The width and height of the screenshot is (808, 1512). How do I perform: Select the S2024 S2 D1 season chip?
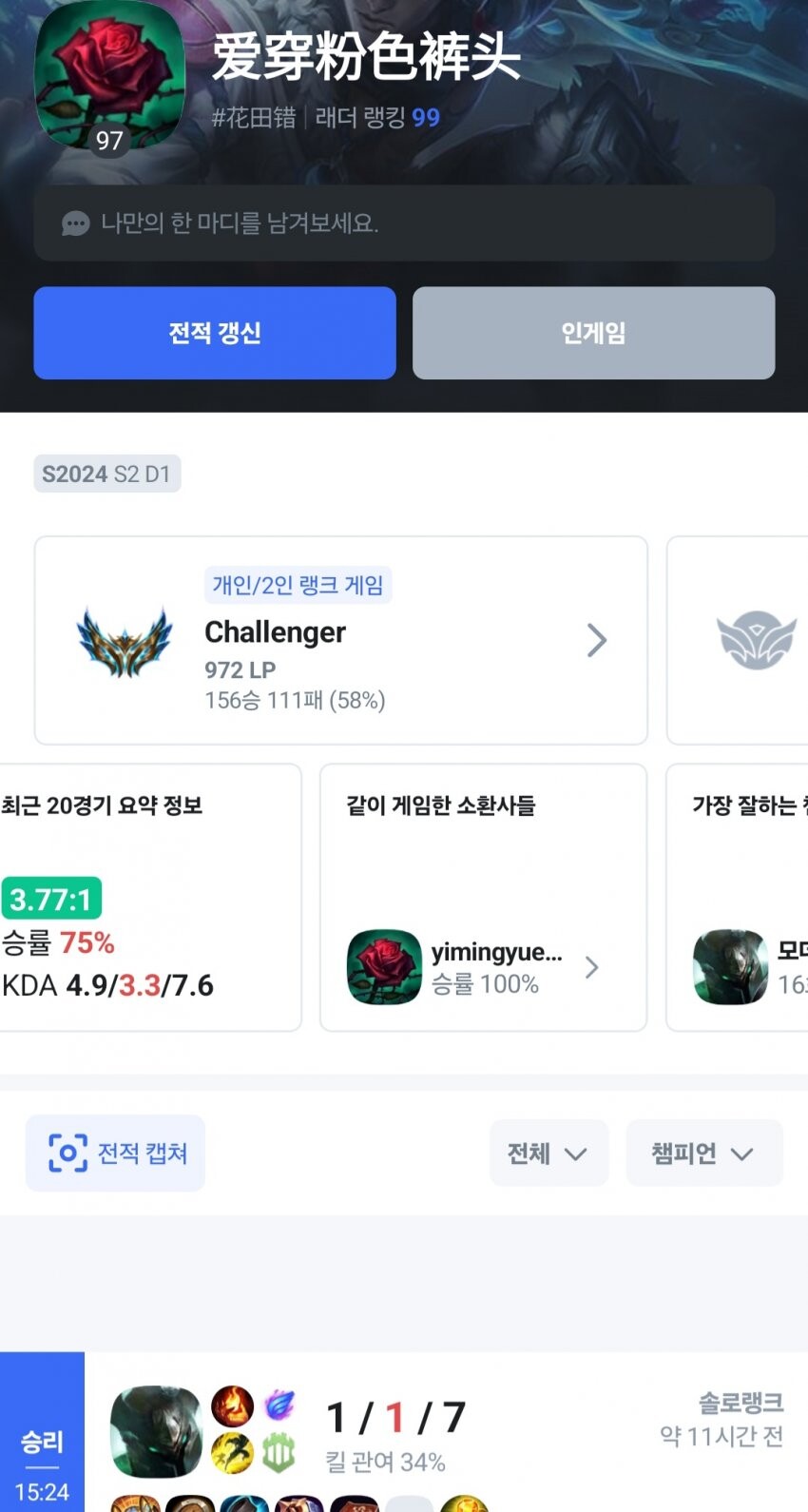[106, 474]
